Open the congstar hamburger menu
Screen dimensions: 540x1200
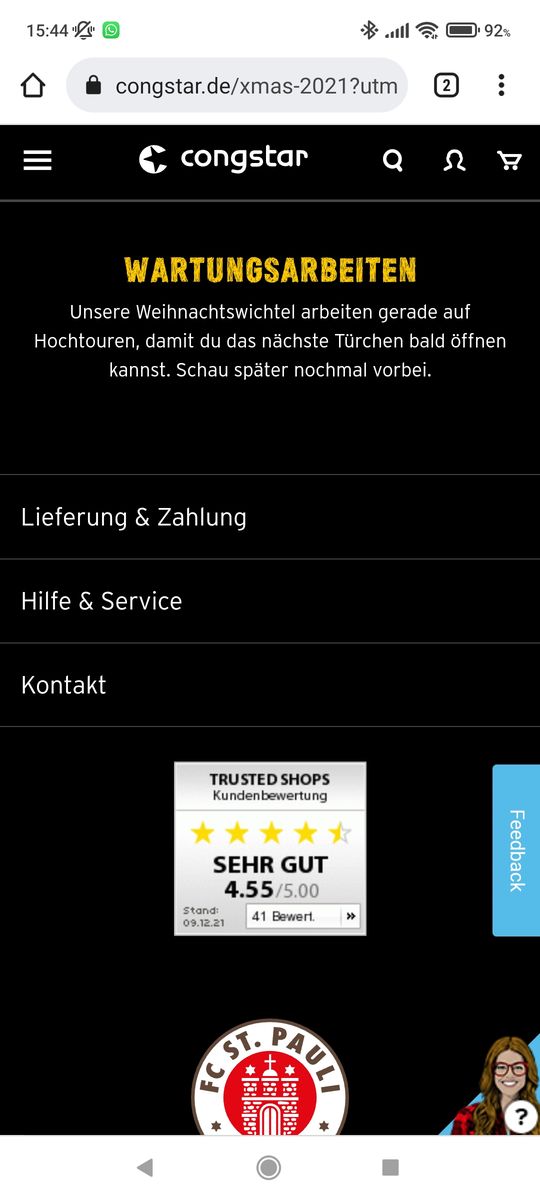click(x=37, y=161)
